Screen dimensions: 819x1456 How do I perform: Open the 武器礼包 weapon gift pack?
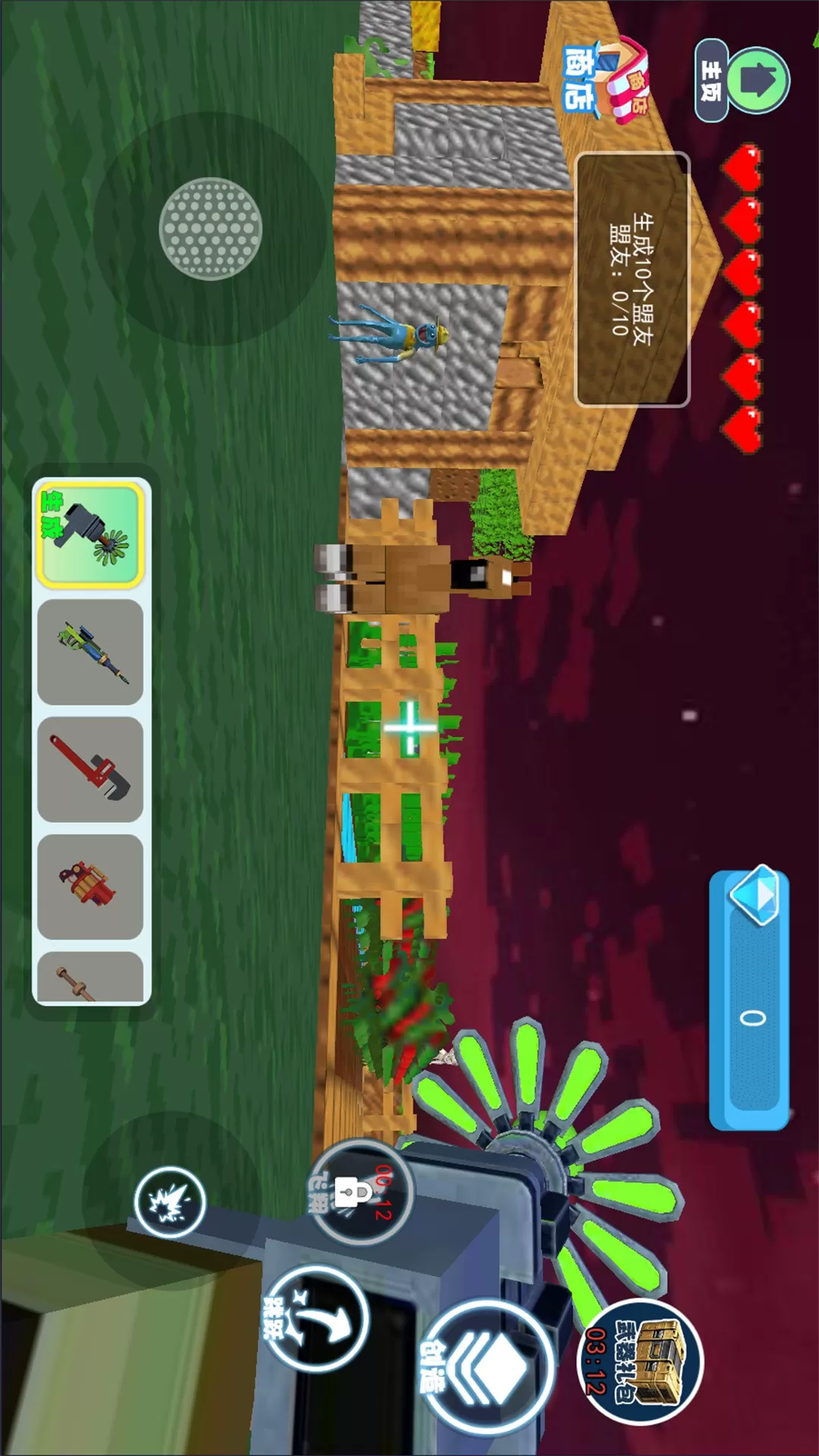[641, 1362]
